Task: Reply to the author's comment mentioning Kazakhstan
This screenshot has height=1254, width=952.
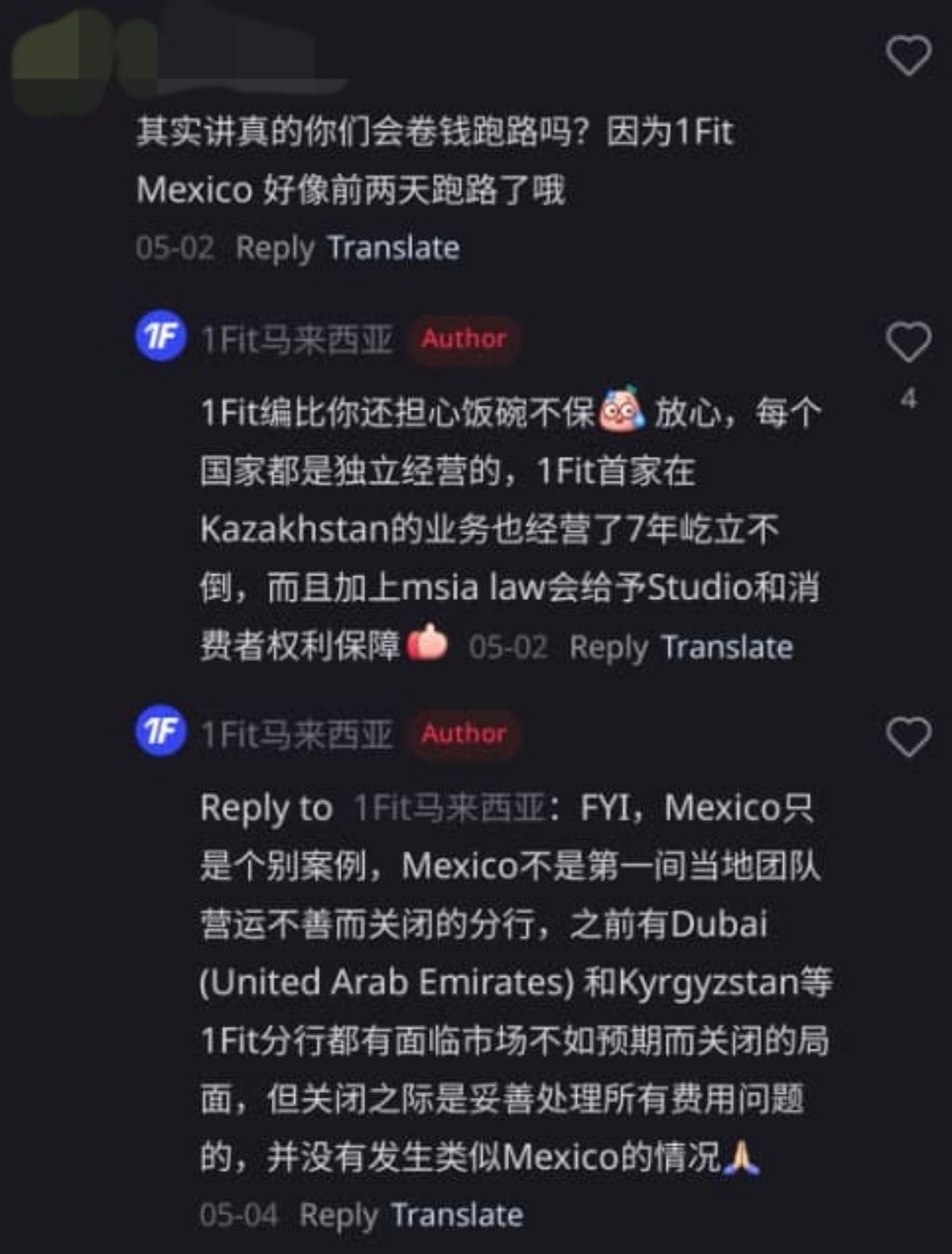Action: [608, 648]
